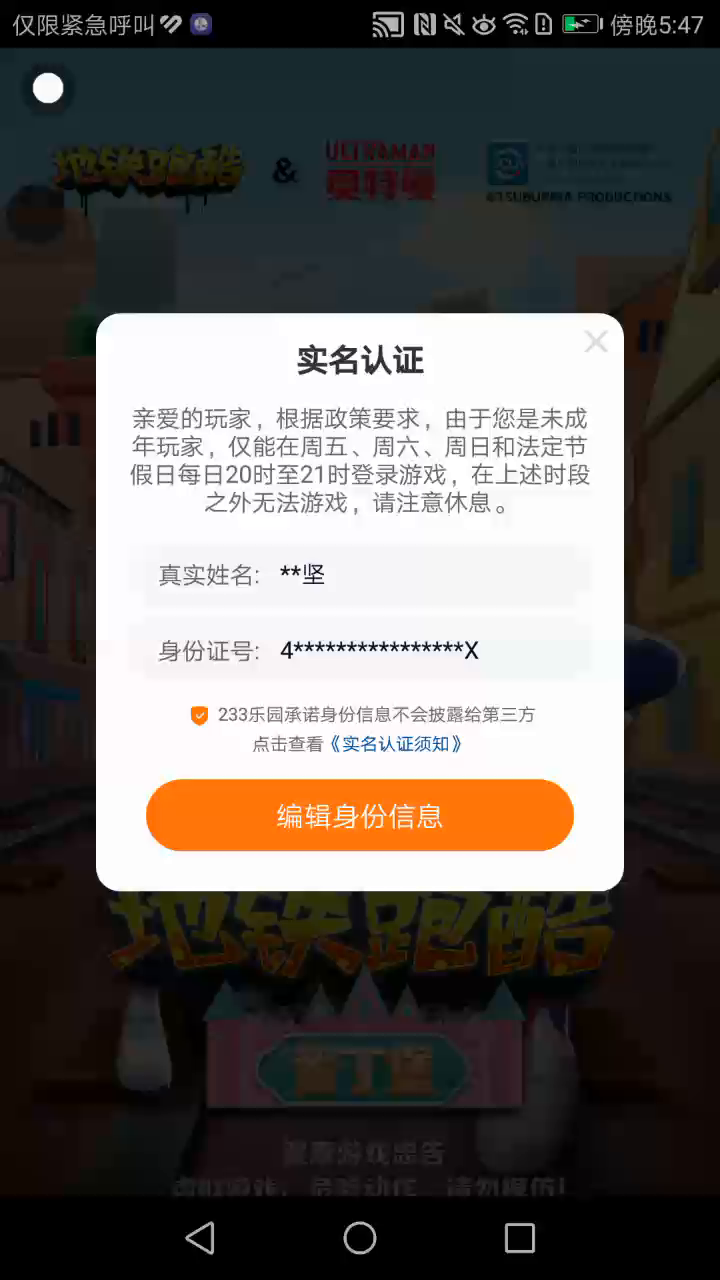720x1280 pixels.
Task: Go back with system back button
Action: [200, 1238]
